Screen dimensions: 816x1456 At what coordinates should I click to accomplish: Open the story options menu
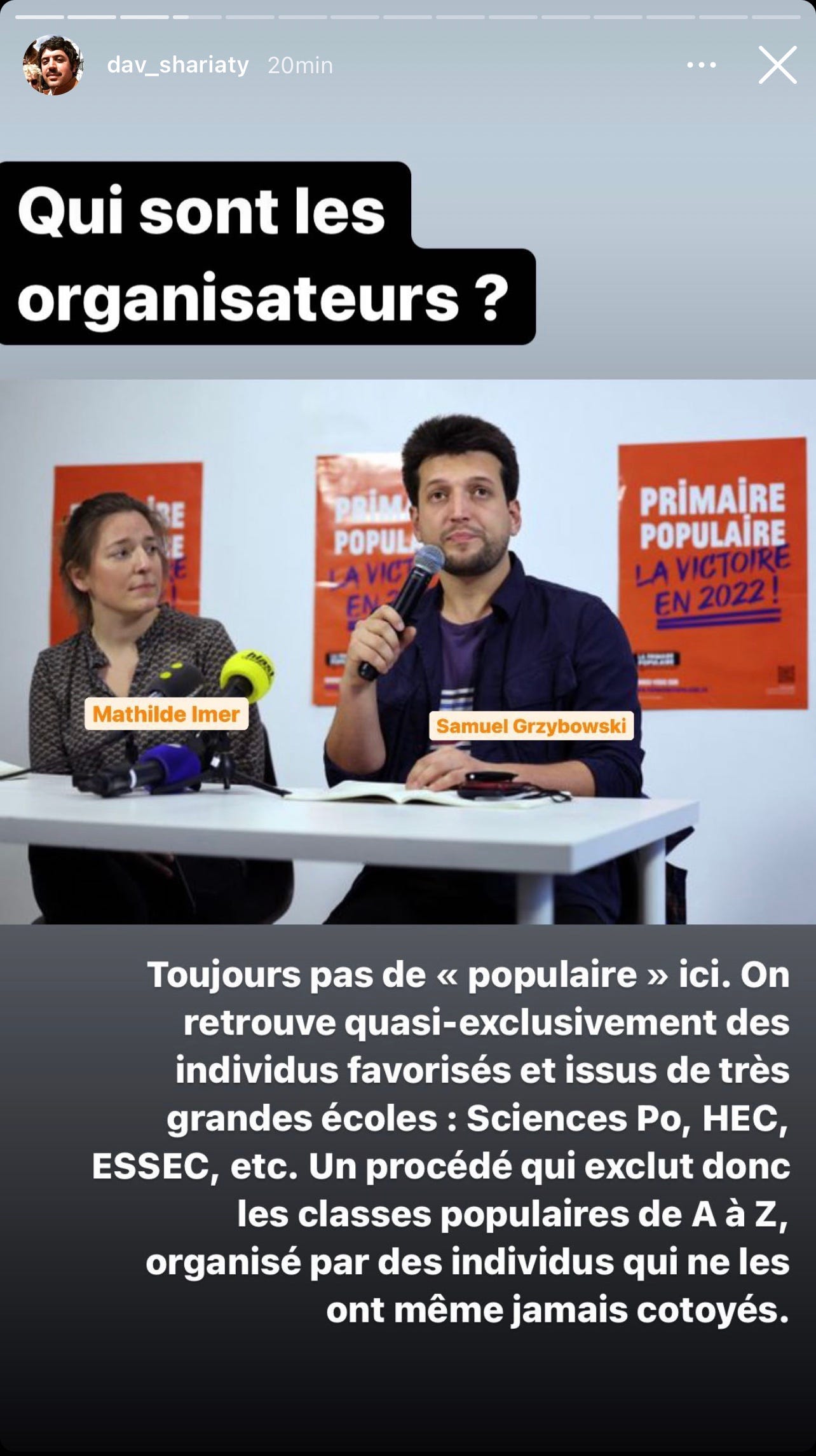tap(702, 65)
